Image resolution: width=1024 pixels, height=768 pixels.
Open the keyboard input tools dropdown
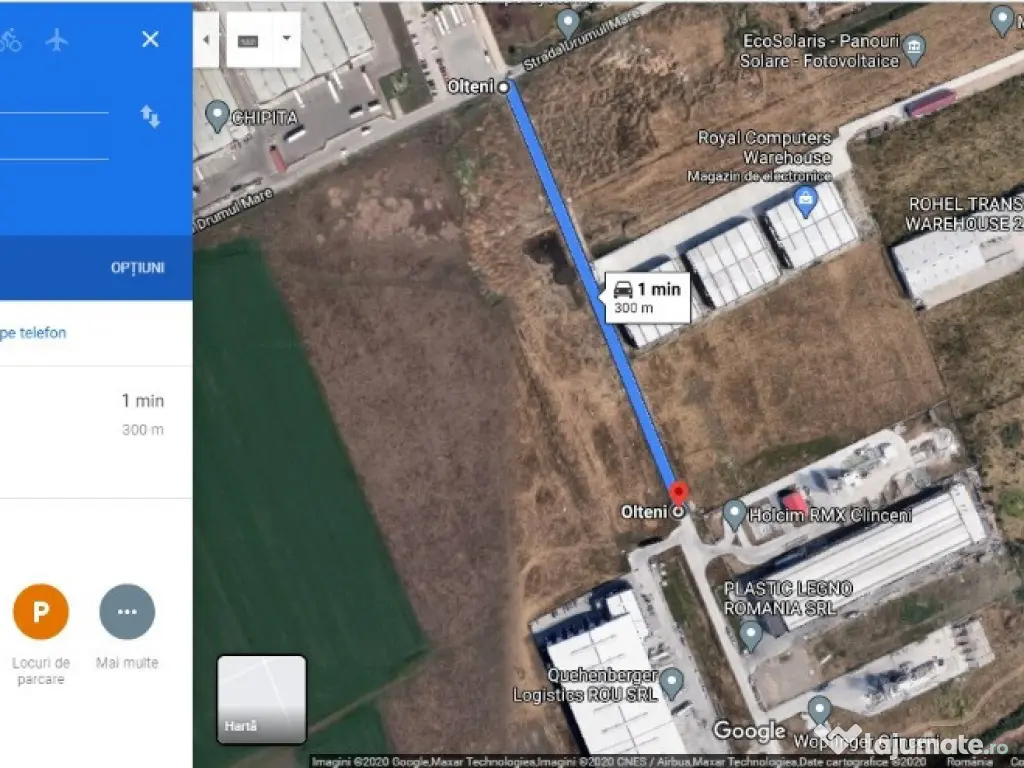(x=287, y=39)
